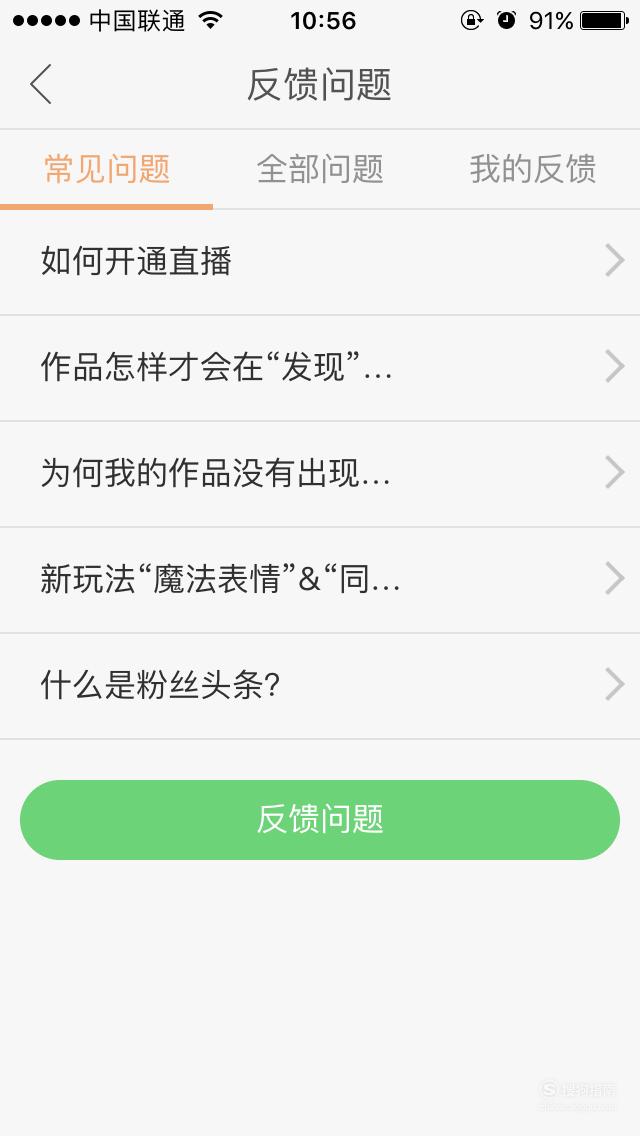Screen dimensions: 640x1136
Task: Switch to the 我的反馈 tab
Action: 533,170
